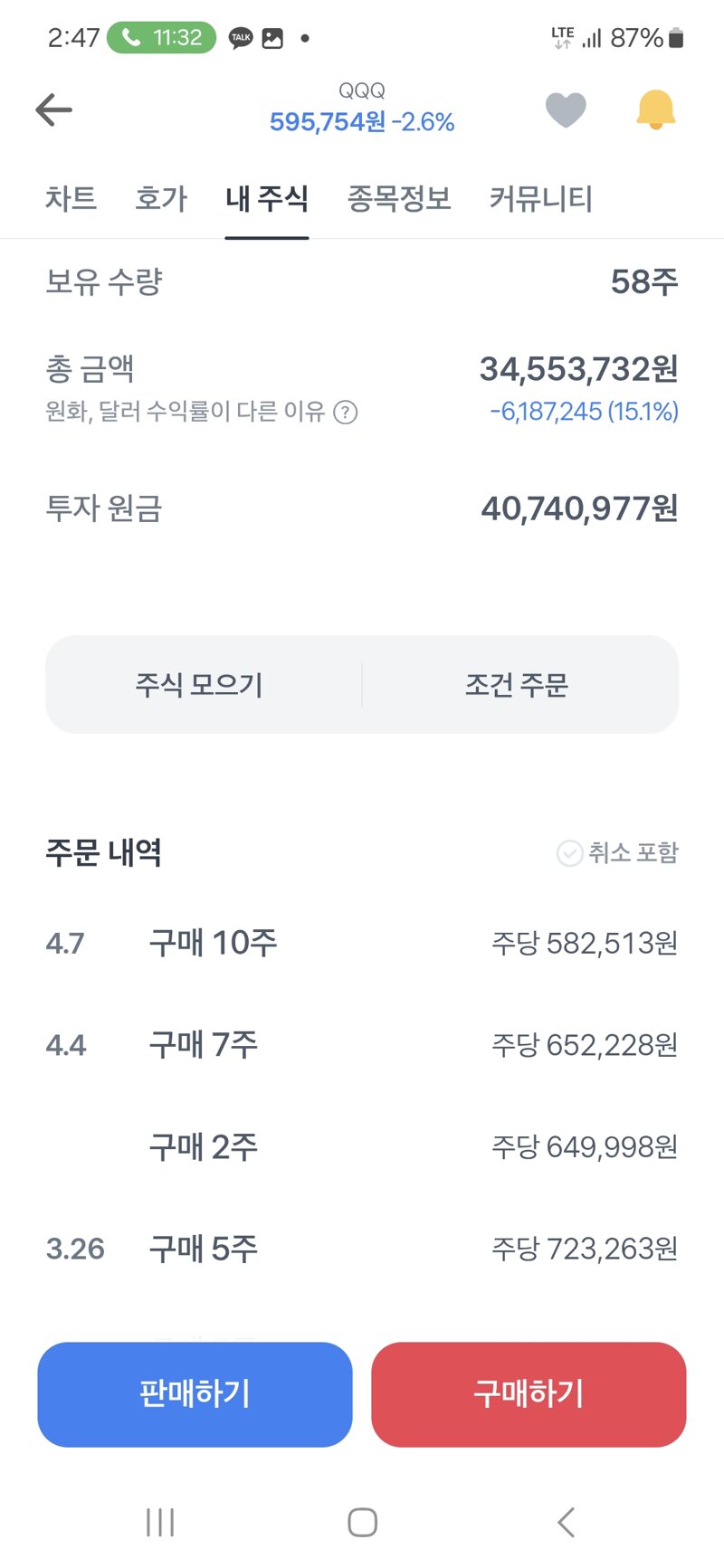
Task: Tap the blue 판매하기 button
Action: (x=195, y=1394)
